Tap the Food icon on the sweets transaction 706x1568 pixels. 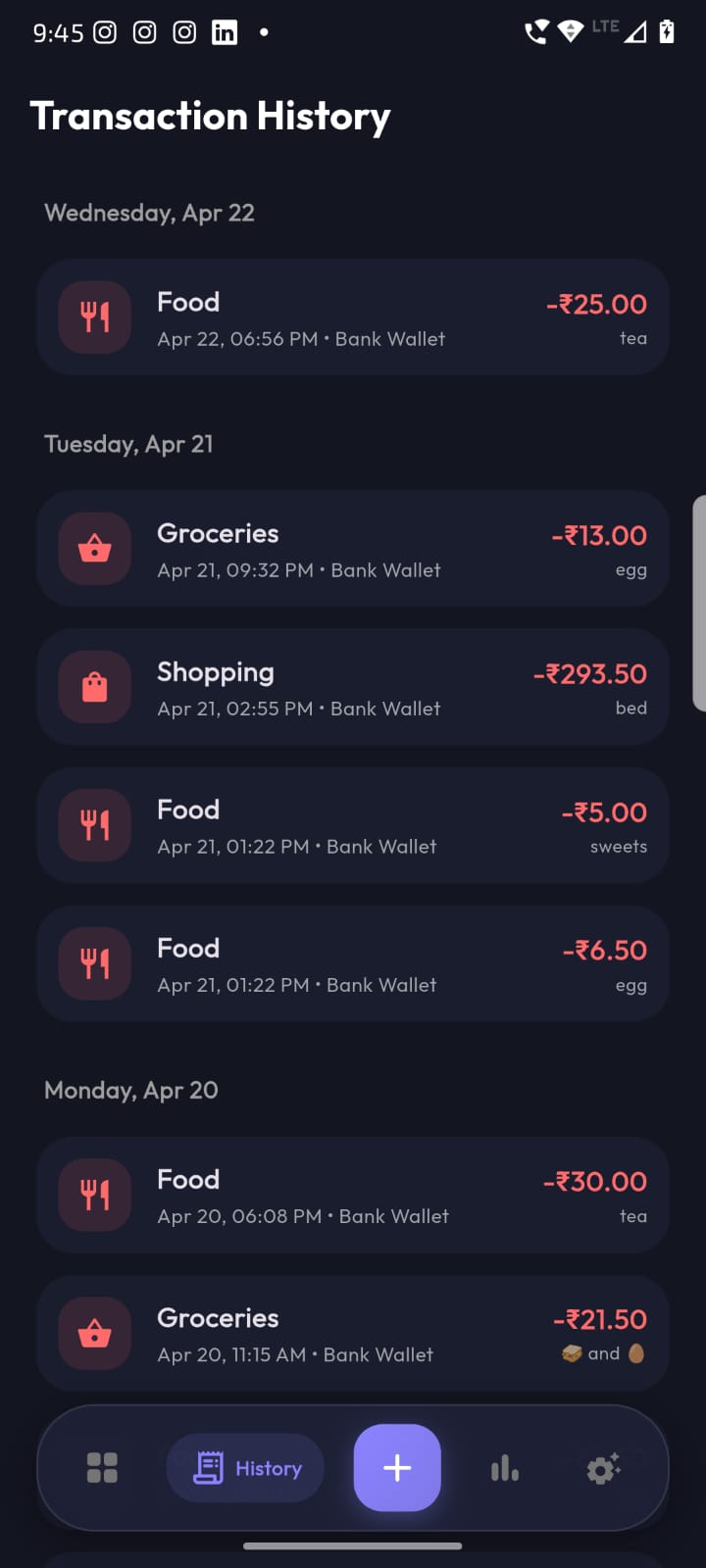94,825
